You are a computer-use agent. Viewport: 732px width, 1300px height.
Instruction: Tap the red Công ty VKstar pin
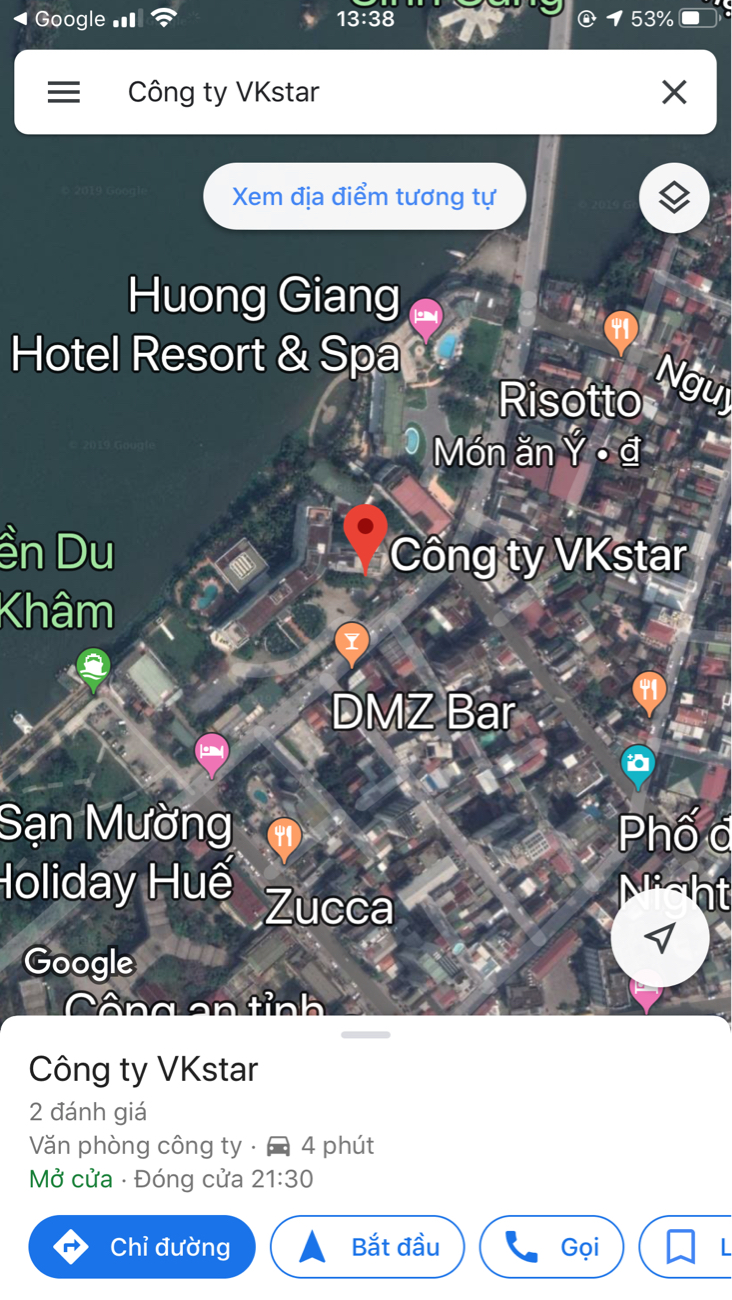(x=365, y=538)
